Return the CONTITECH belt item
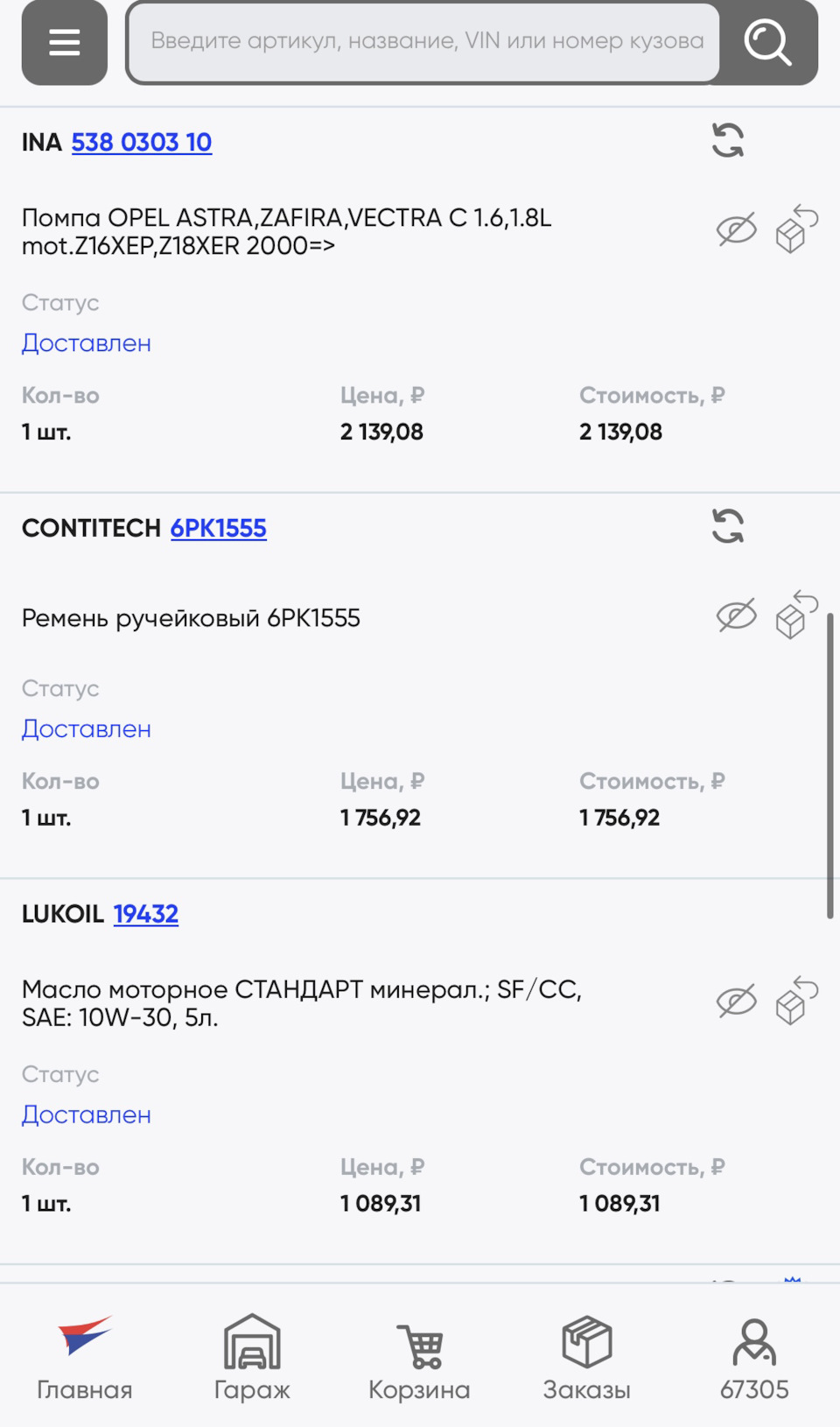 (795, 615)
